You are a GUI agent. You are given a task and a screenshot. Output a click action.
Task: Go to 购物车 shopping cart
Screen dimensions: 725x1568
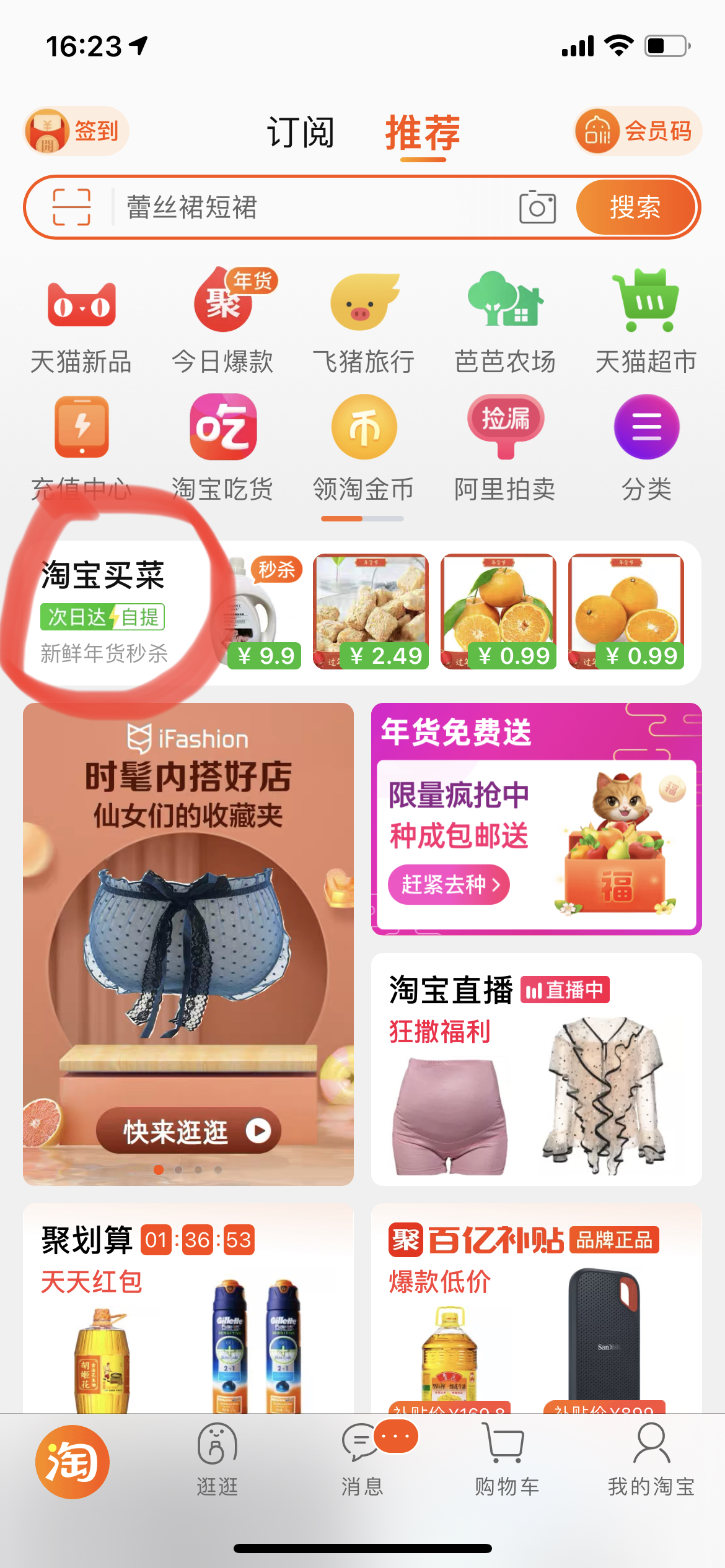point(506,1460)
